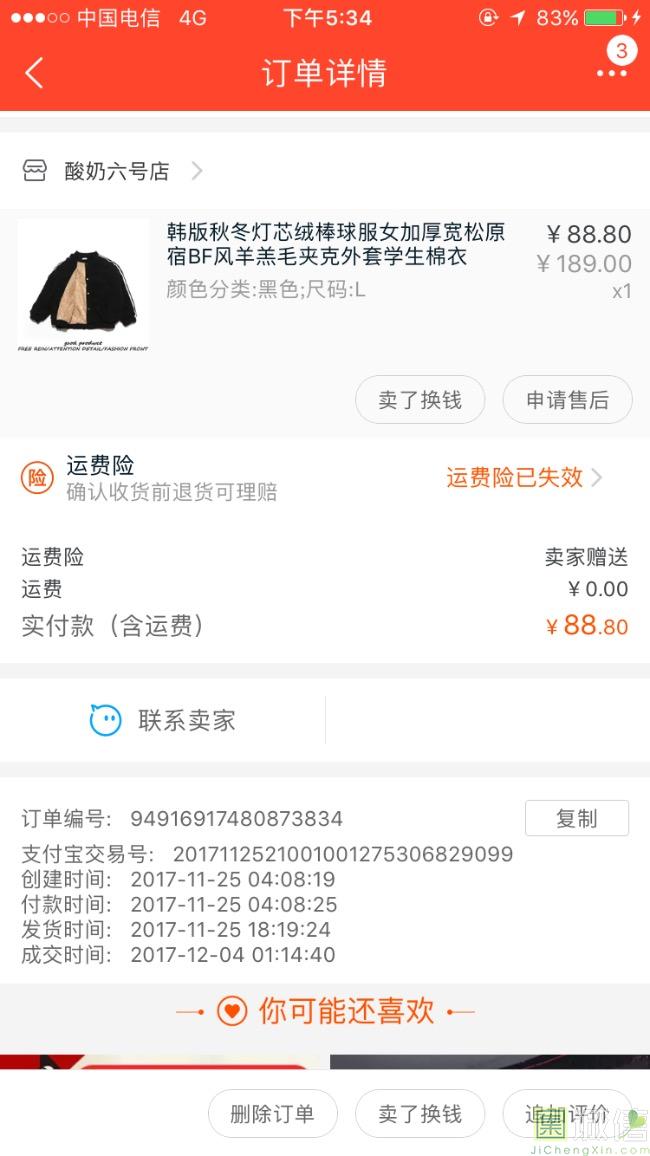The image size is (650, 1156).
Task: Contact the seller via 联系卖家
Action: (x=163, y=720)
